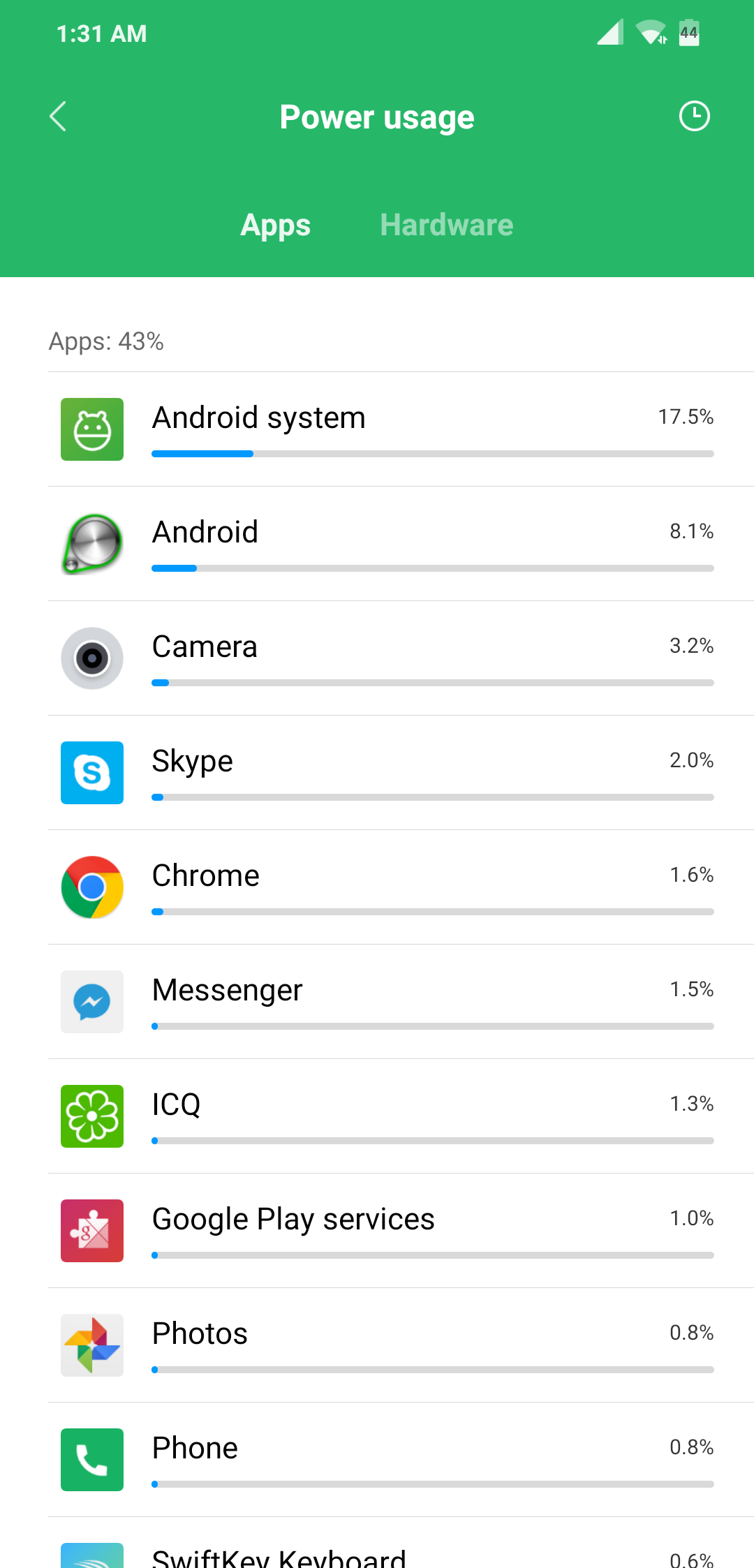Open ICQ power usage row

pos(401,1116)
